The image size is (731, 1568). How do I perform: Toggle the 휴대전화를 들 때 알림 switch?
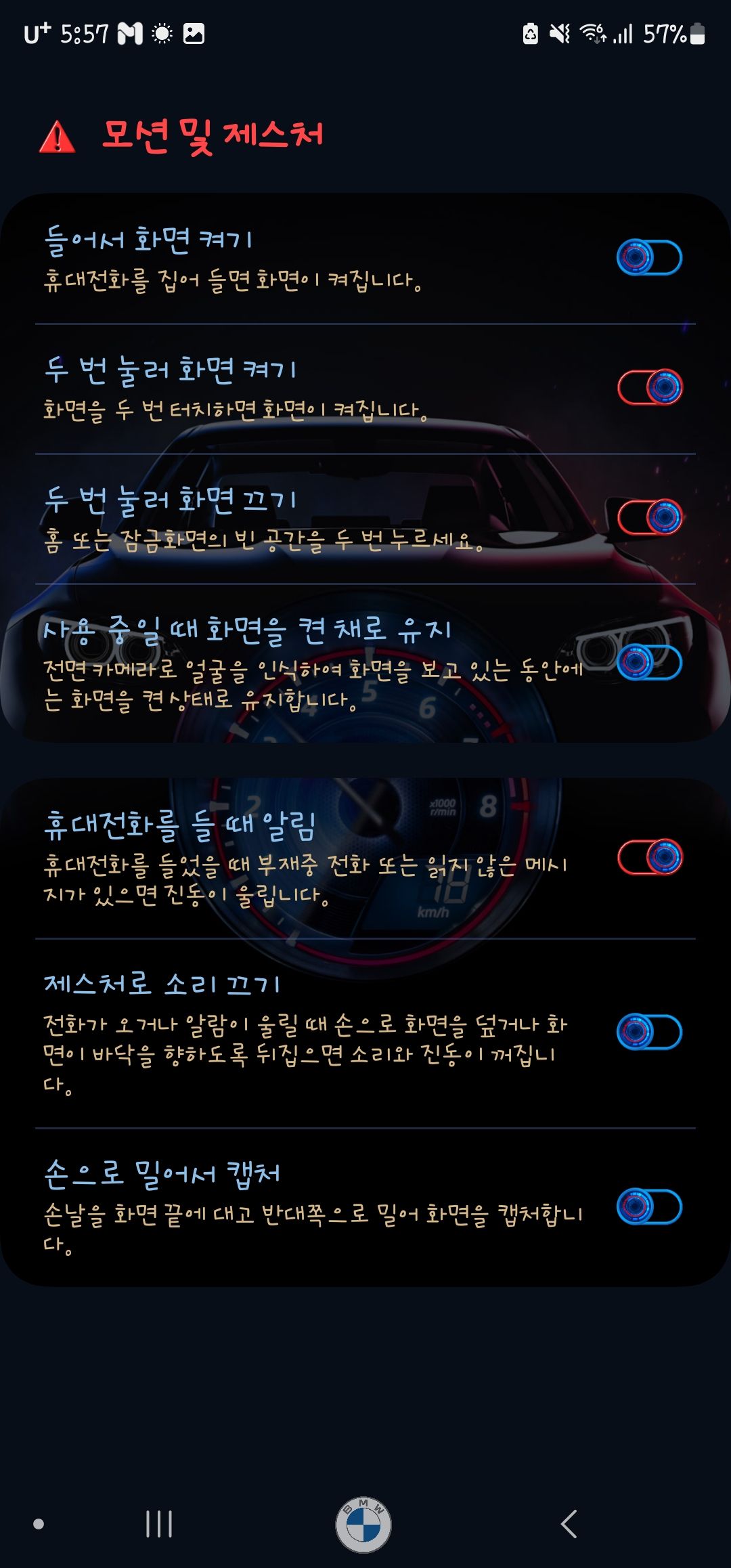tap(649, 857)
